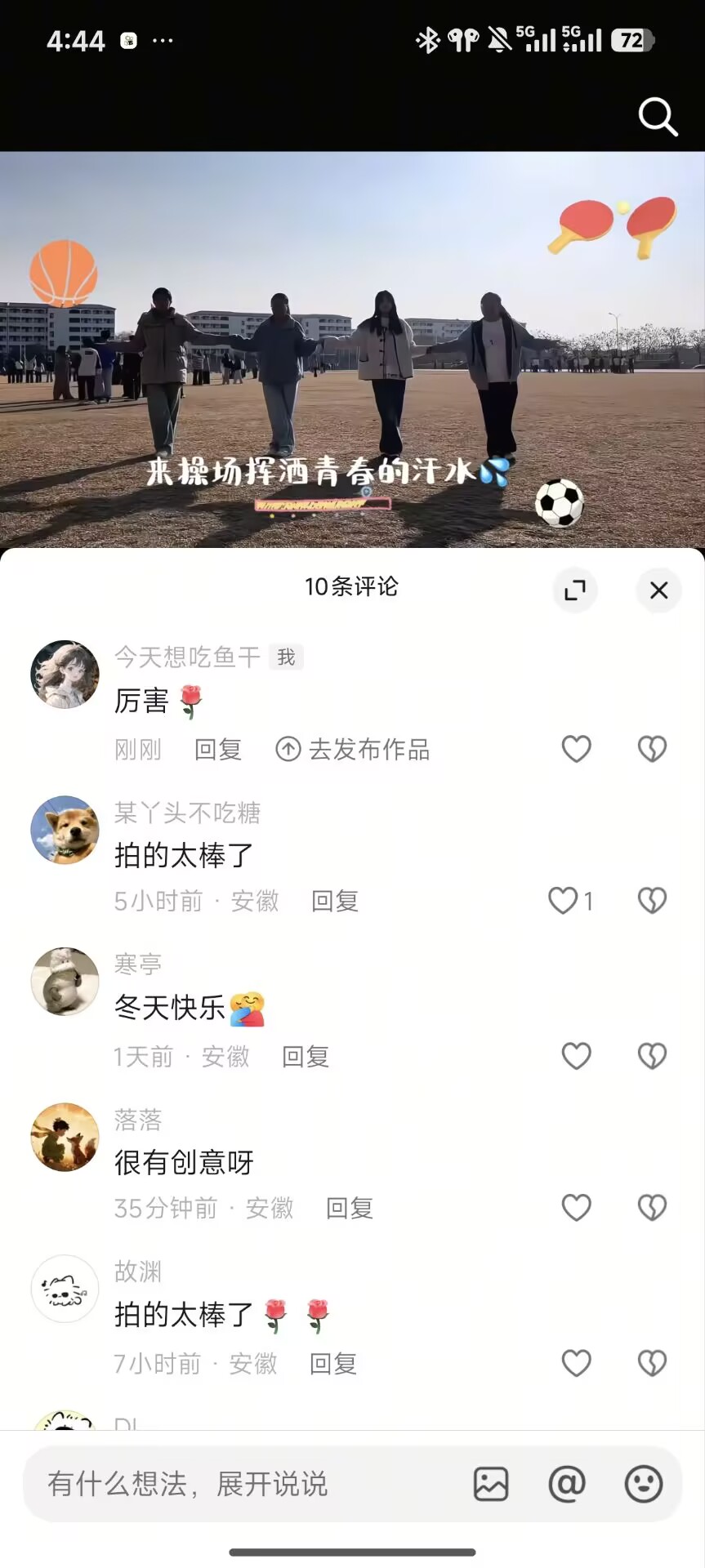Reply to 故渊's comment
Image resolution: width=705 pixels, height=1568 pixels.
tap(333, 1363)
